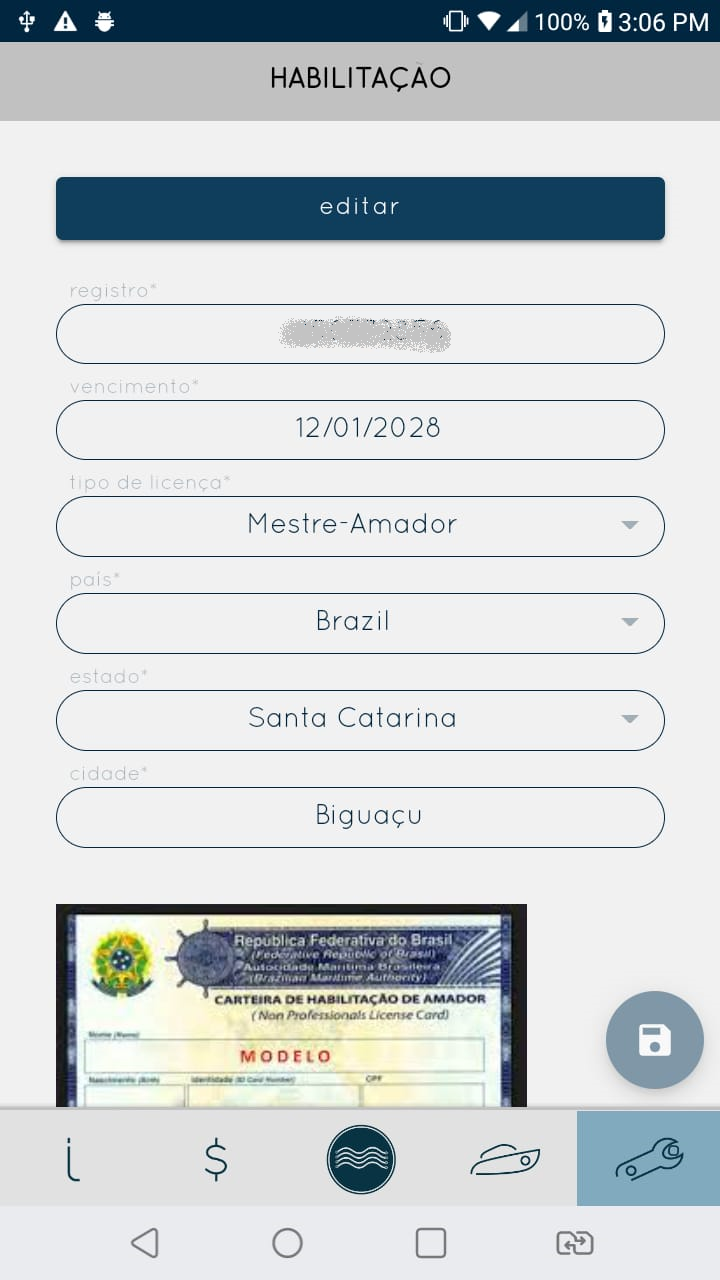Select the registro number field
720x1280 pixels.
click(360, 334)
